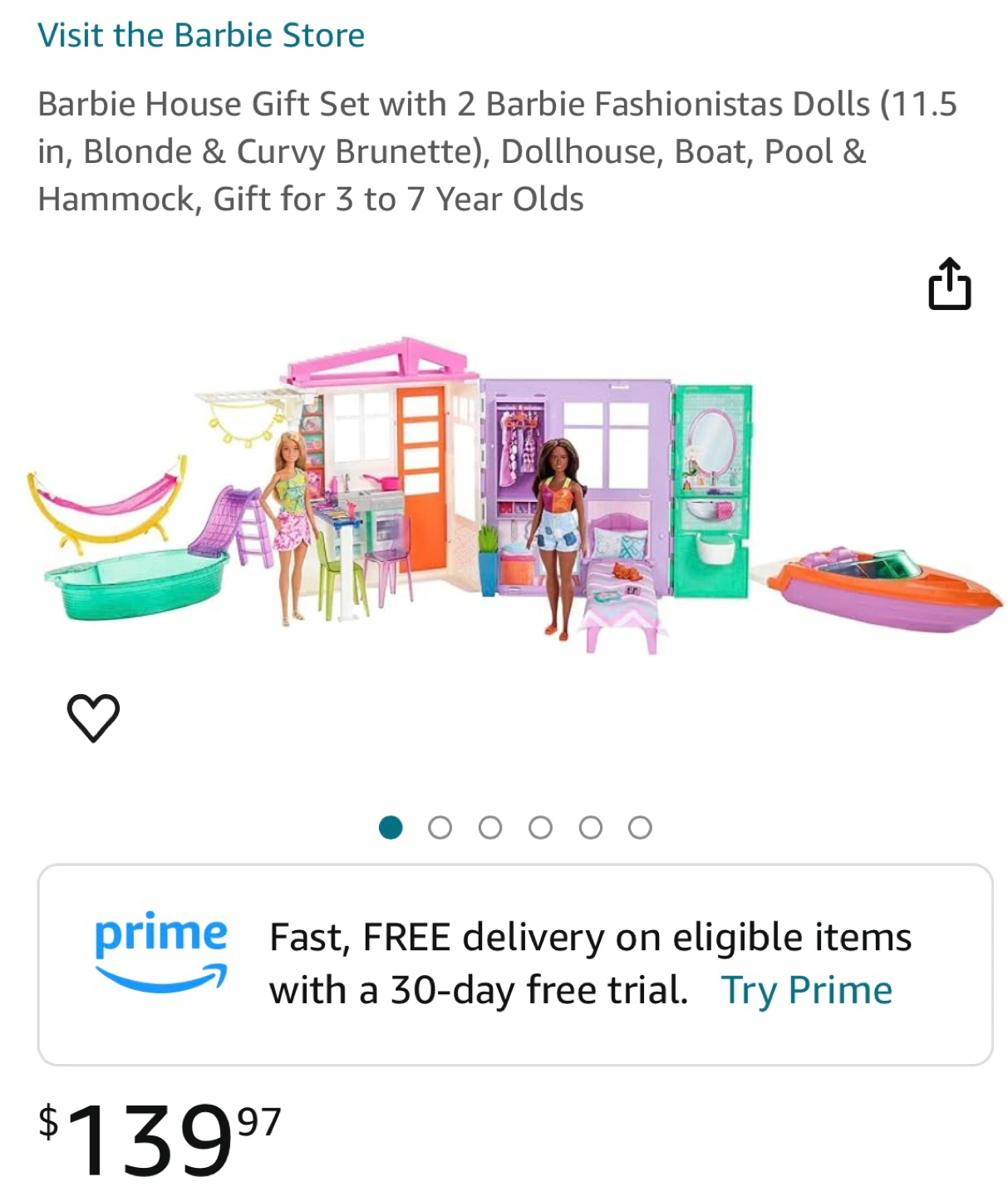This screenshot has height=1197, width=1008.
Task: Tap the Try Prime link
Action: coord(806,990)
